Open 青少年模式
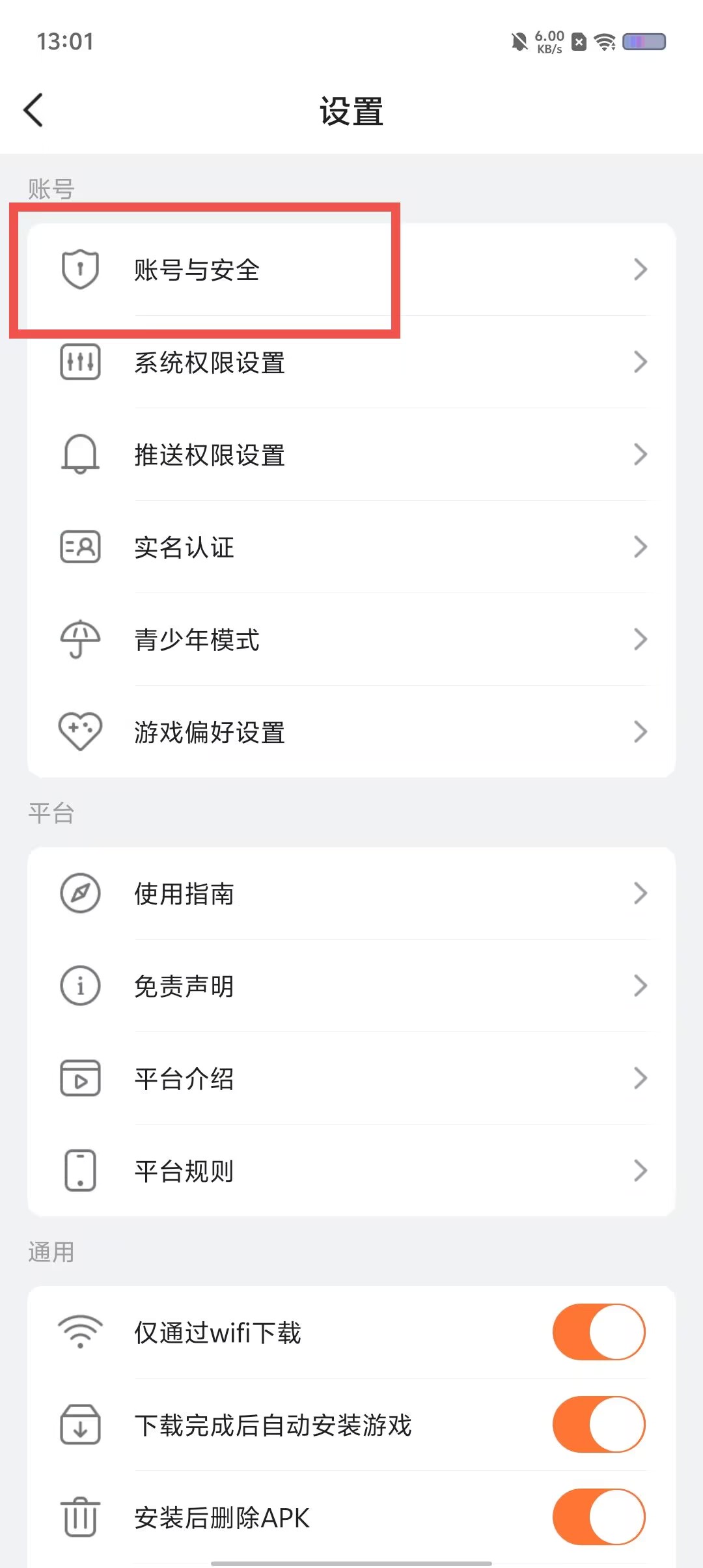This screenshot has width=703, height=1568. point(351,640)
